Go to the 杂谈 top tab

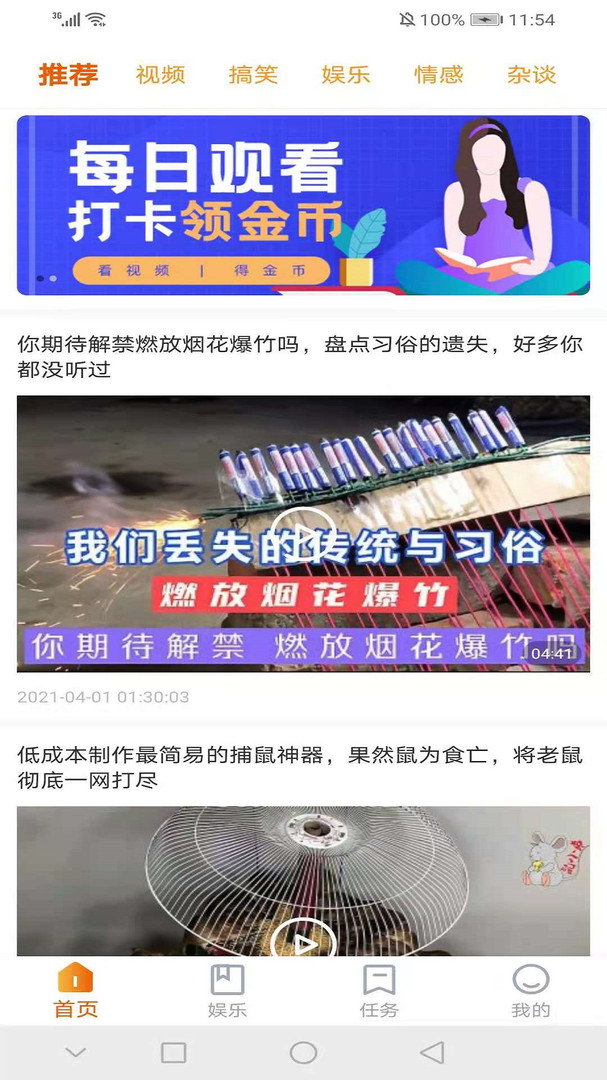tap(532, 75)
